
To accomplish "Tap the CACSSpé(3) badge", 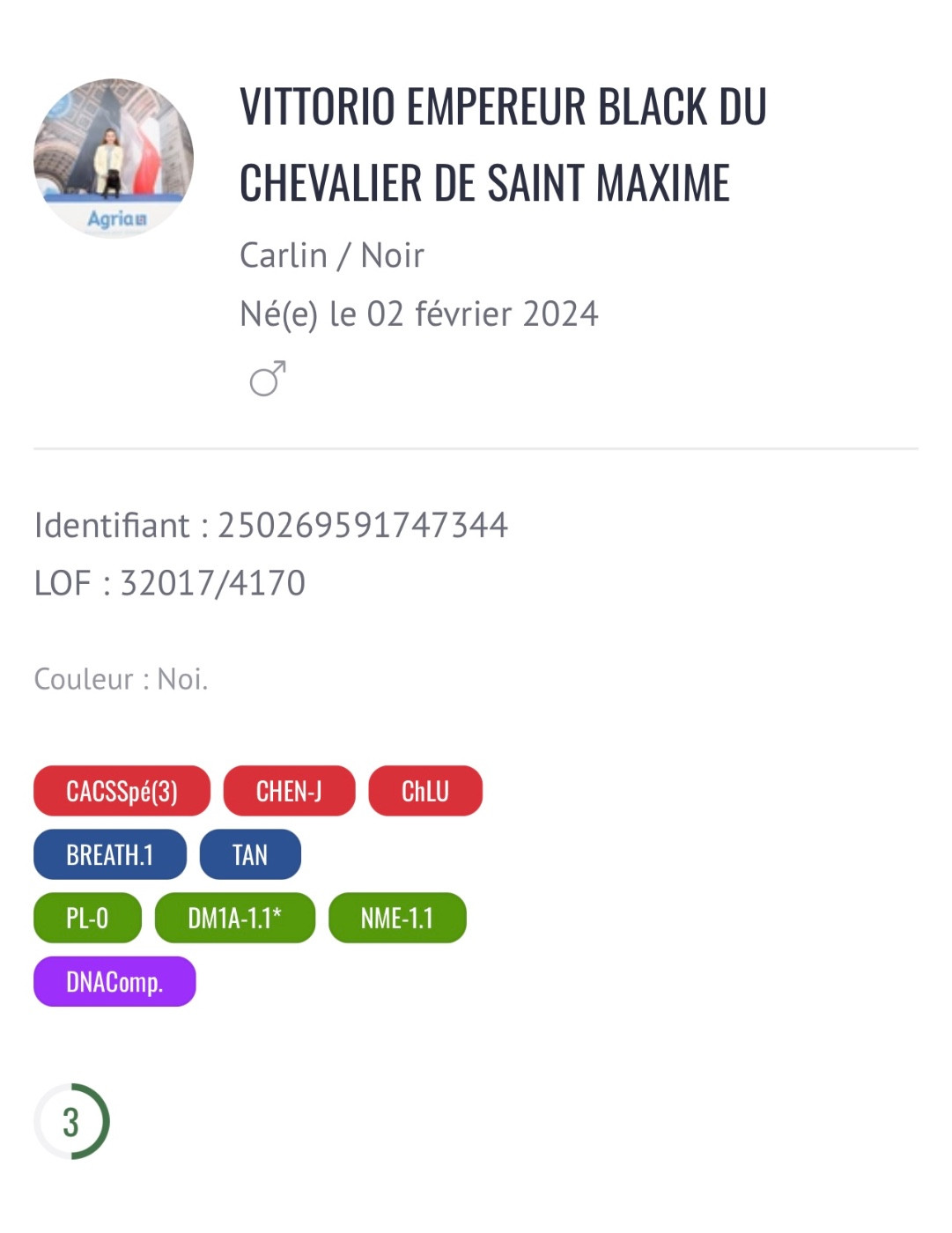I will tap(122, 791).
